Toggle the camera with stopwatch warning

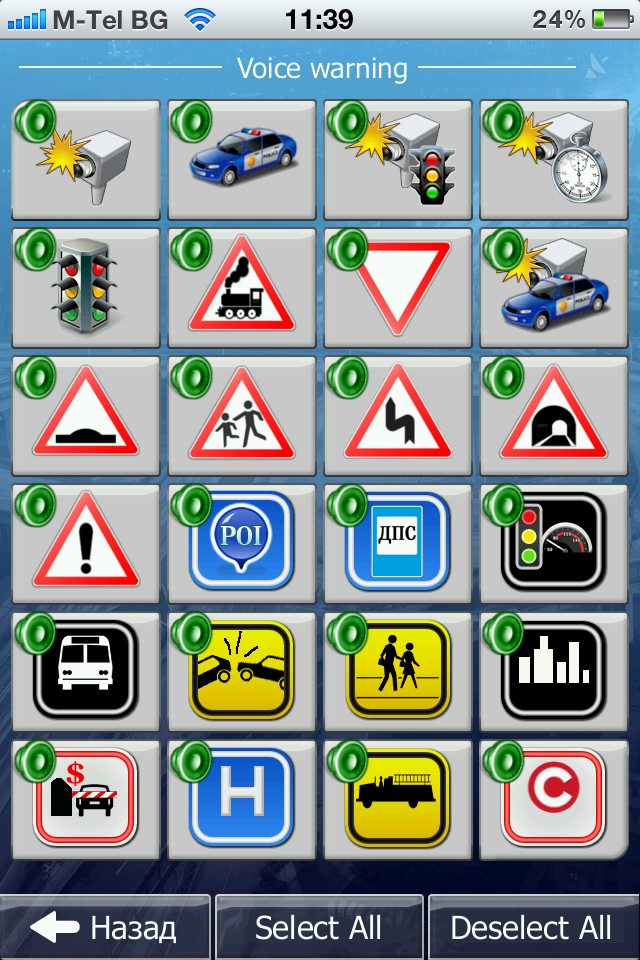pyautogui.click(x=554, y=160)
